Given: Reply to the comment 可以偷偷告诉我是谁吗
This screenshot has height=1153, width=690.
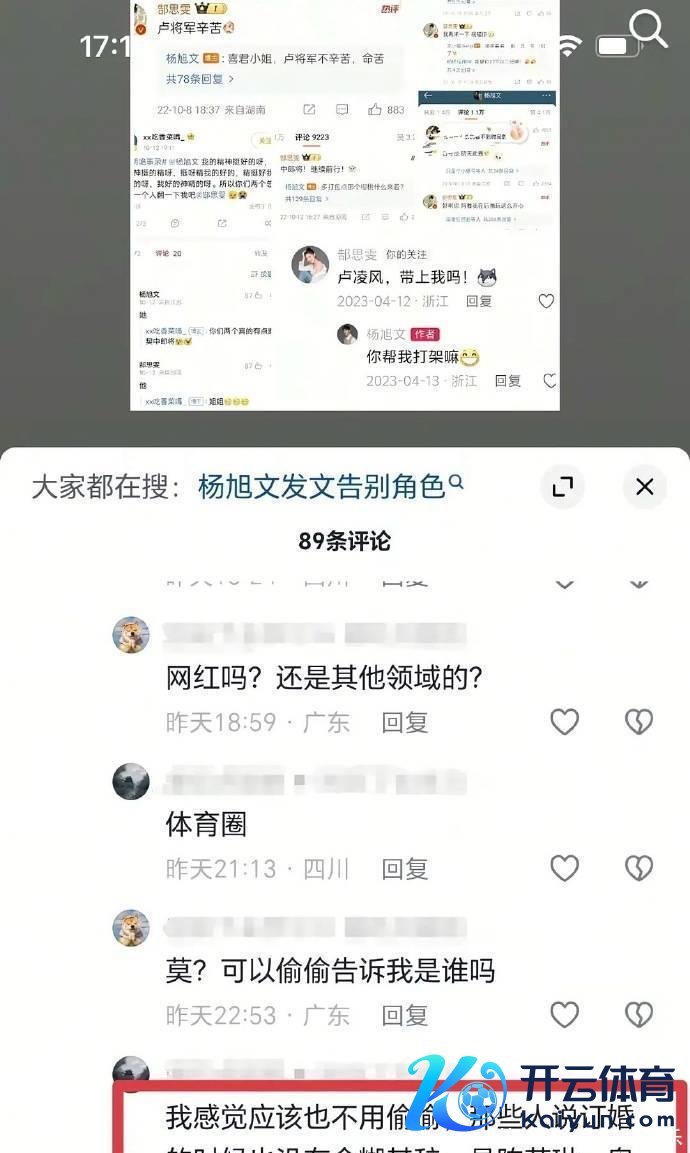Looking at the screenshot, I should pyautogui.click(x=404, y=1015).
